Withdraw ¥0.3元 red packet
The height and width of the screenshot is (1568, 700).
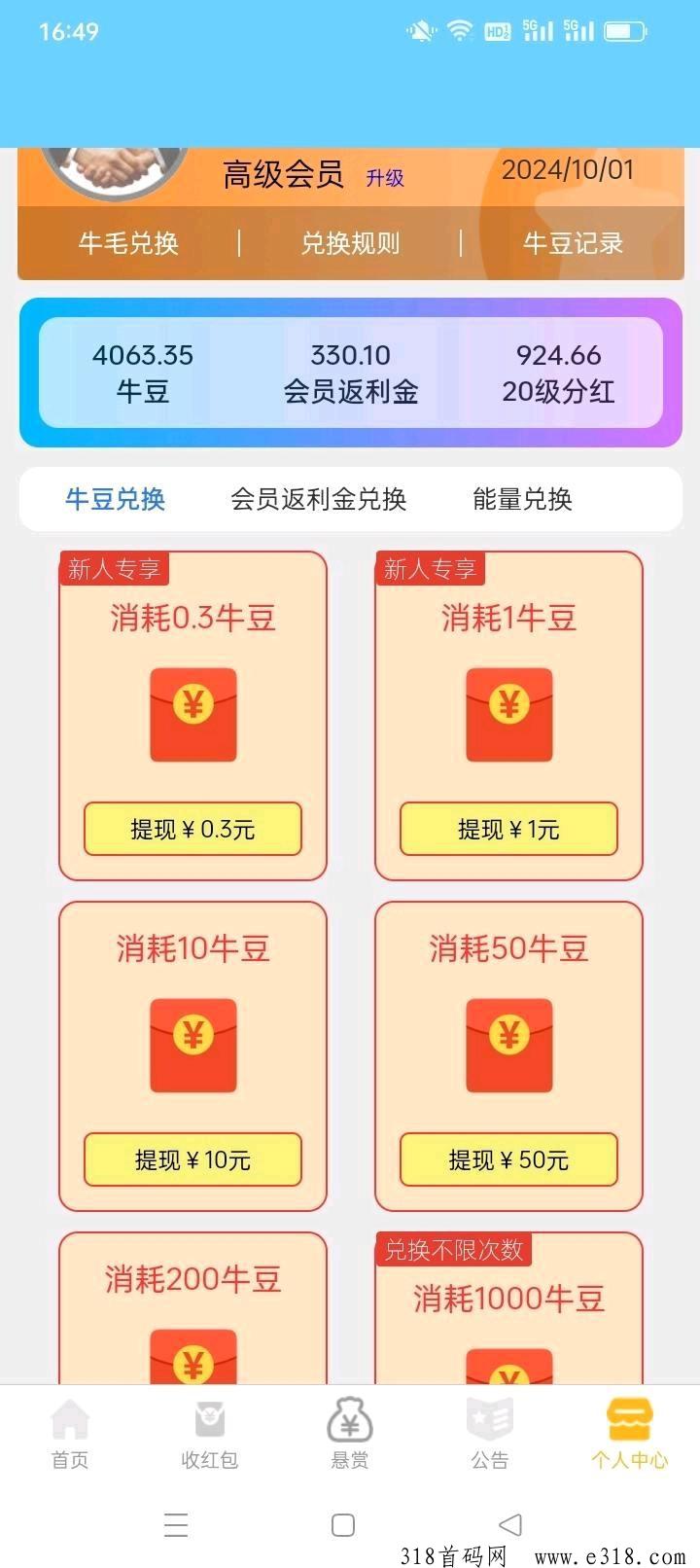[x=192, y=829]
